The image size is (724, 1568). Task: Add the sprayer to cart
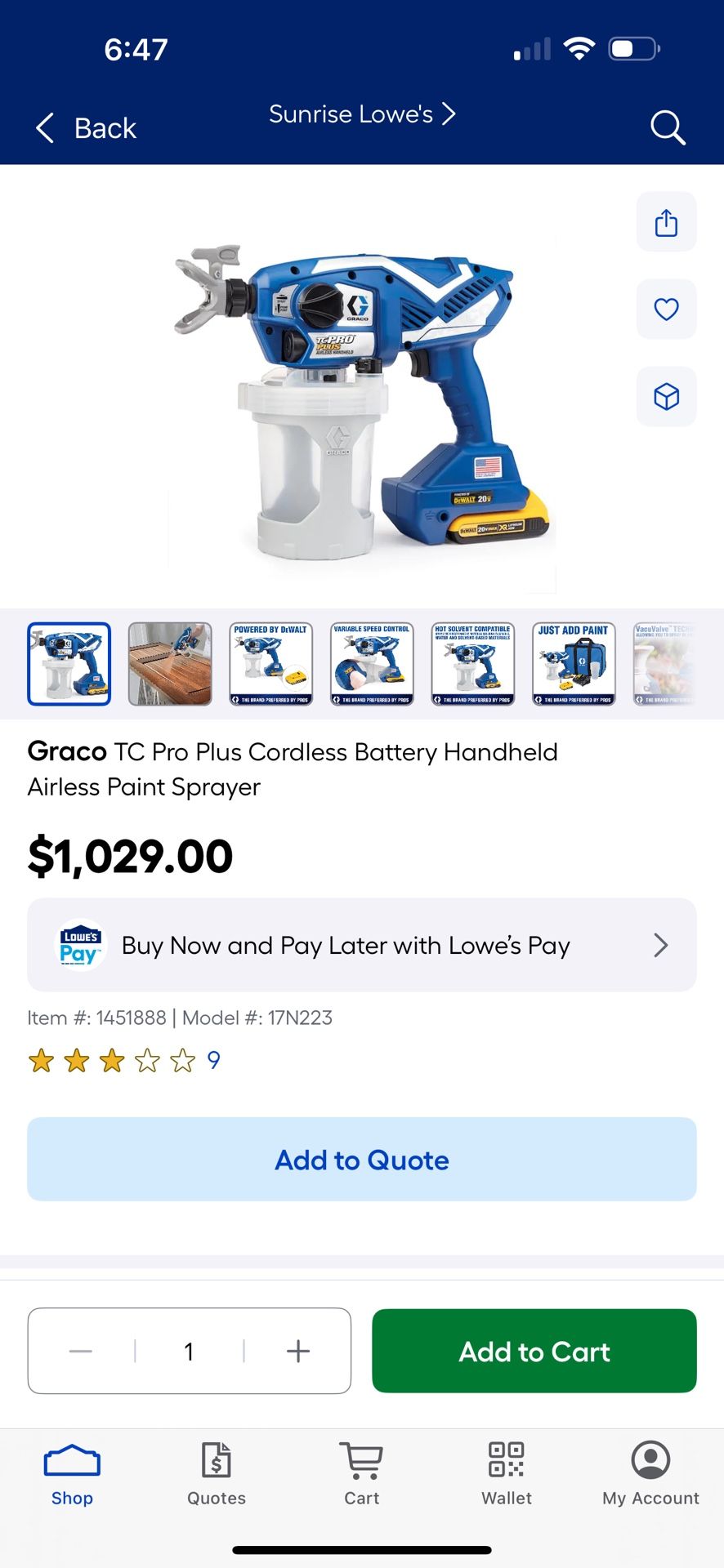(x=534, y=1352)
